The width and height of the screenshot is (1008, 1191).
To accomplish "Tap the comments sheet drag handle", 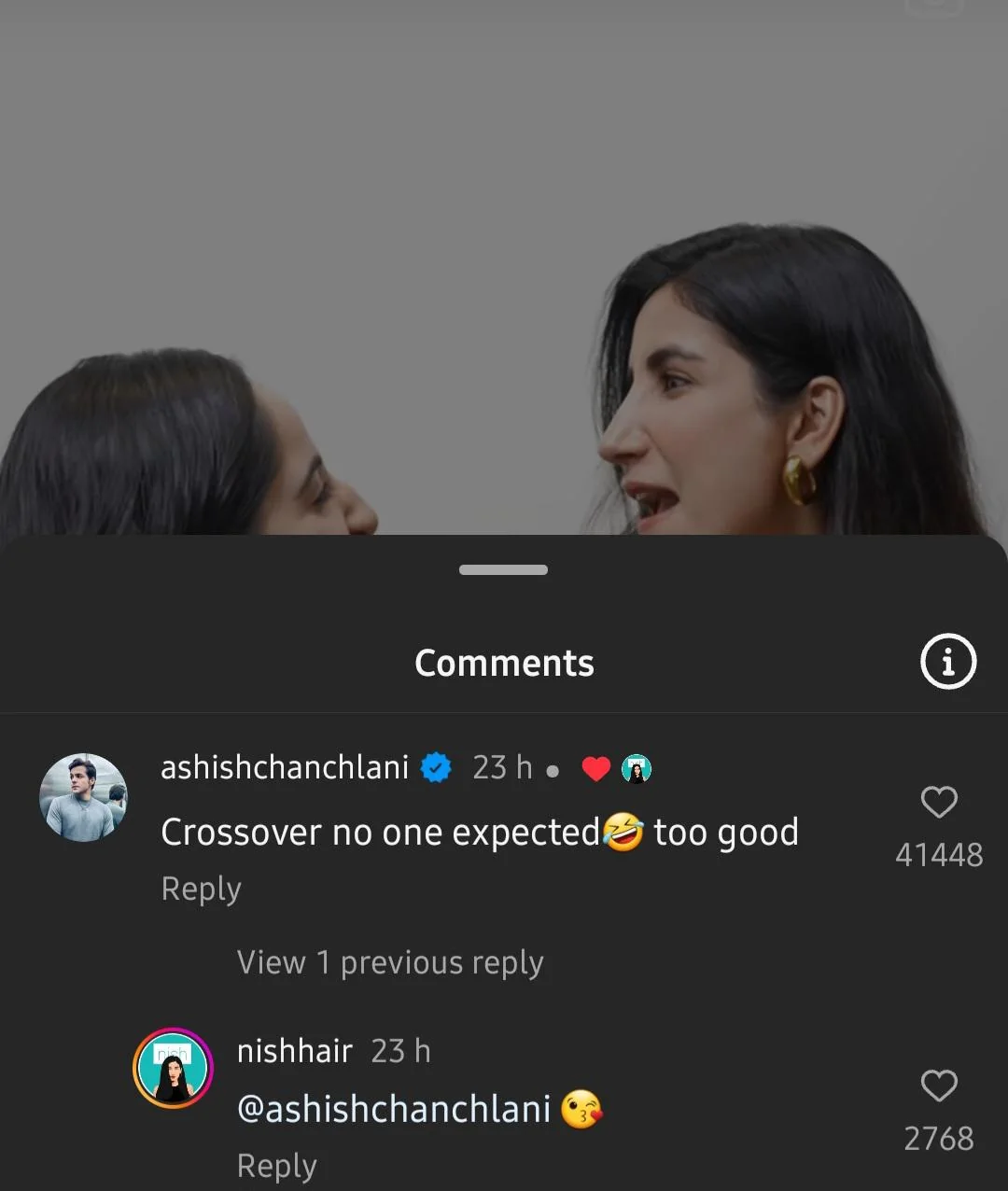I will 503,569.
